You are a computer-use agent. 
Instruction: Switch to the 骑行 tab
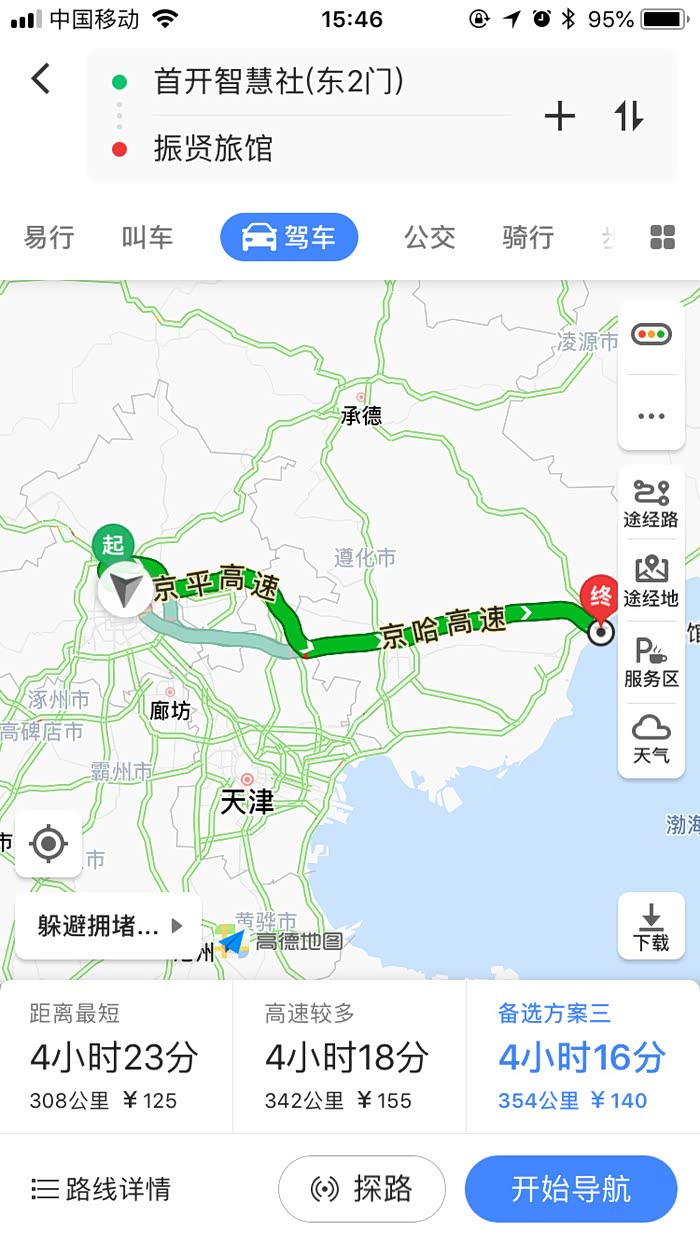(x=528, y=237)
